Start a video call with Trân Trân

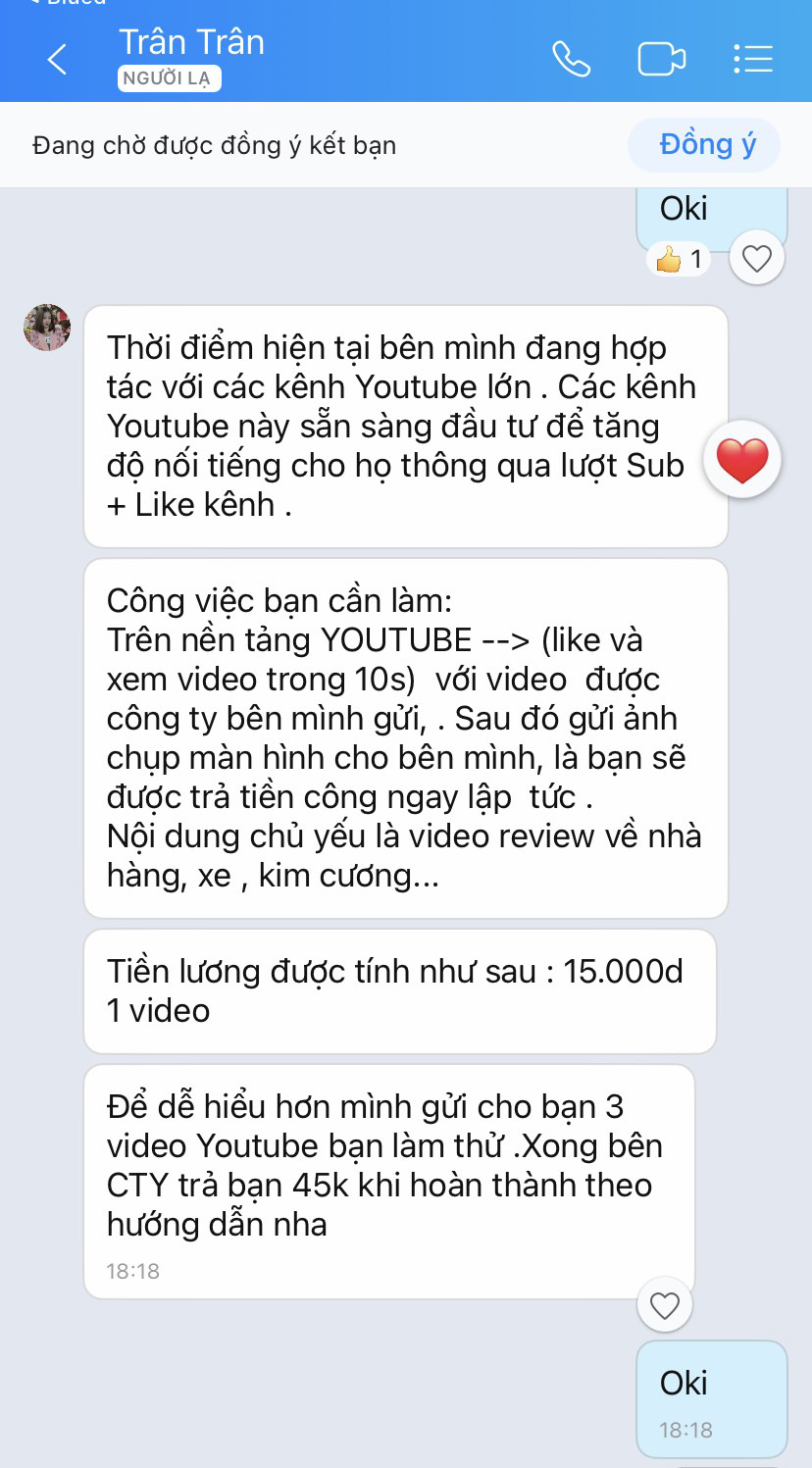661,59
